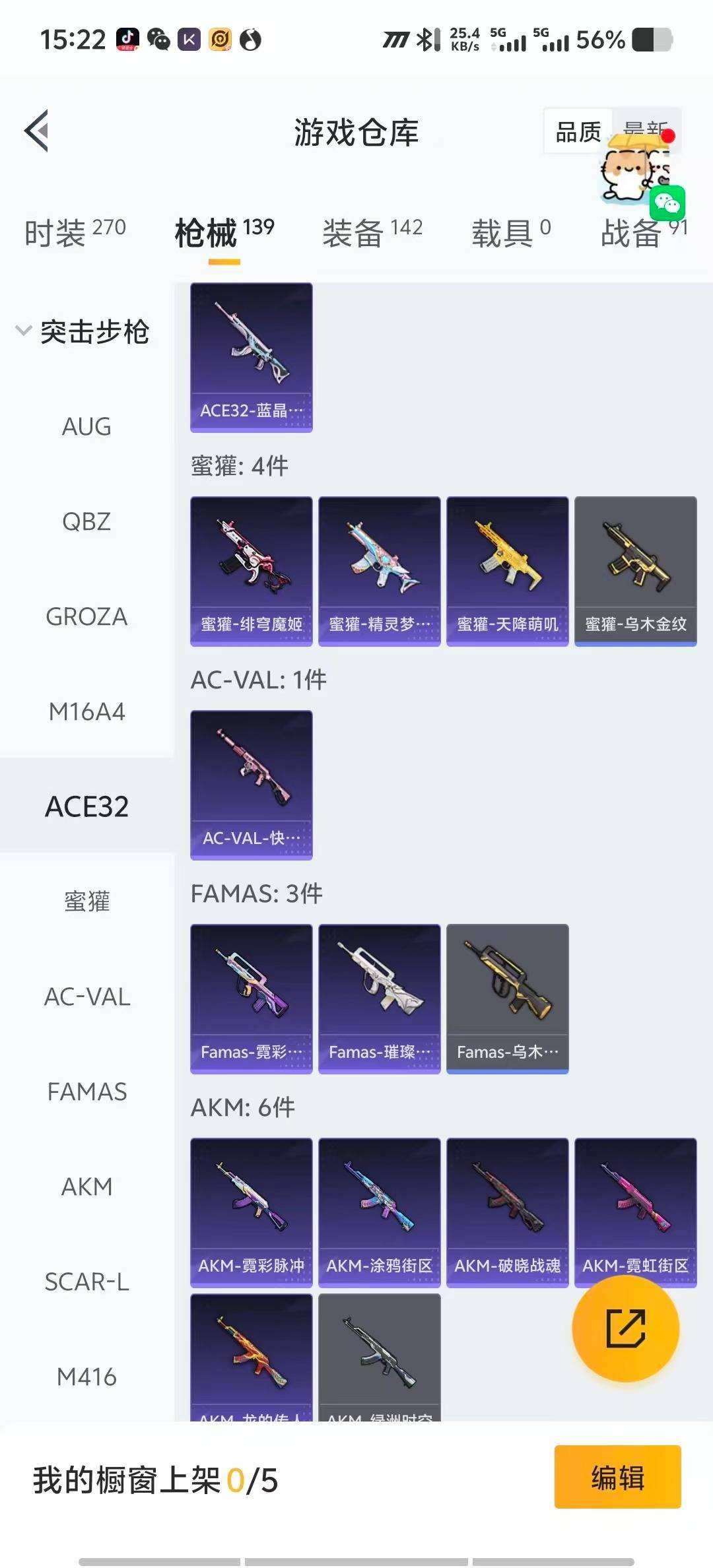View the 蜜獾-乌木金纹 item
Image resolution: width=713 pixels, height=1568 pixels.
pyautogui.click(x=635, y=571)
